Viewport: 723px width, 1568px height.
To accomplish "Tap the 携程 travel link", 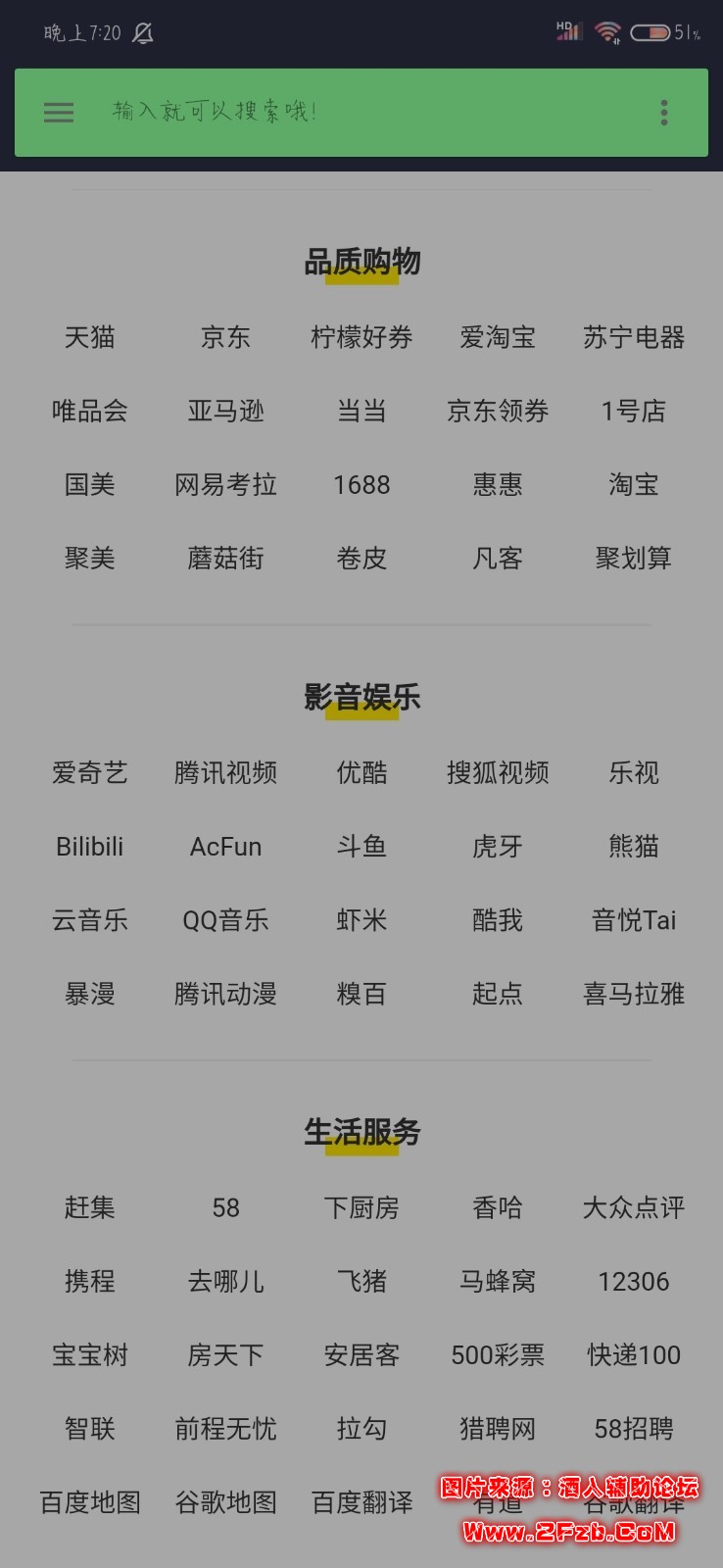I will [90, 1282].
